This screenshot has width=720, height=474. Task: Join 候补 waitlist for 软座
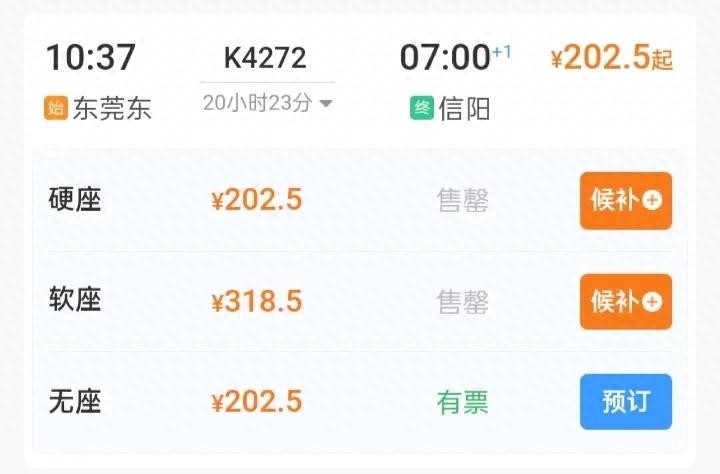point(625,301)
